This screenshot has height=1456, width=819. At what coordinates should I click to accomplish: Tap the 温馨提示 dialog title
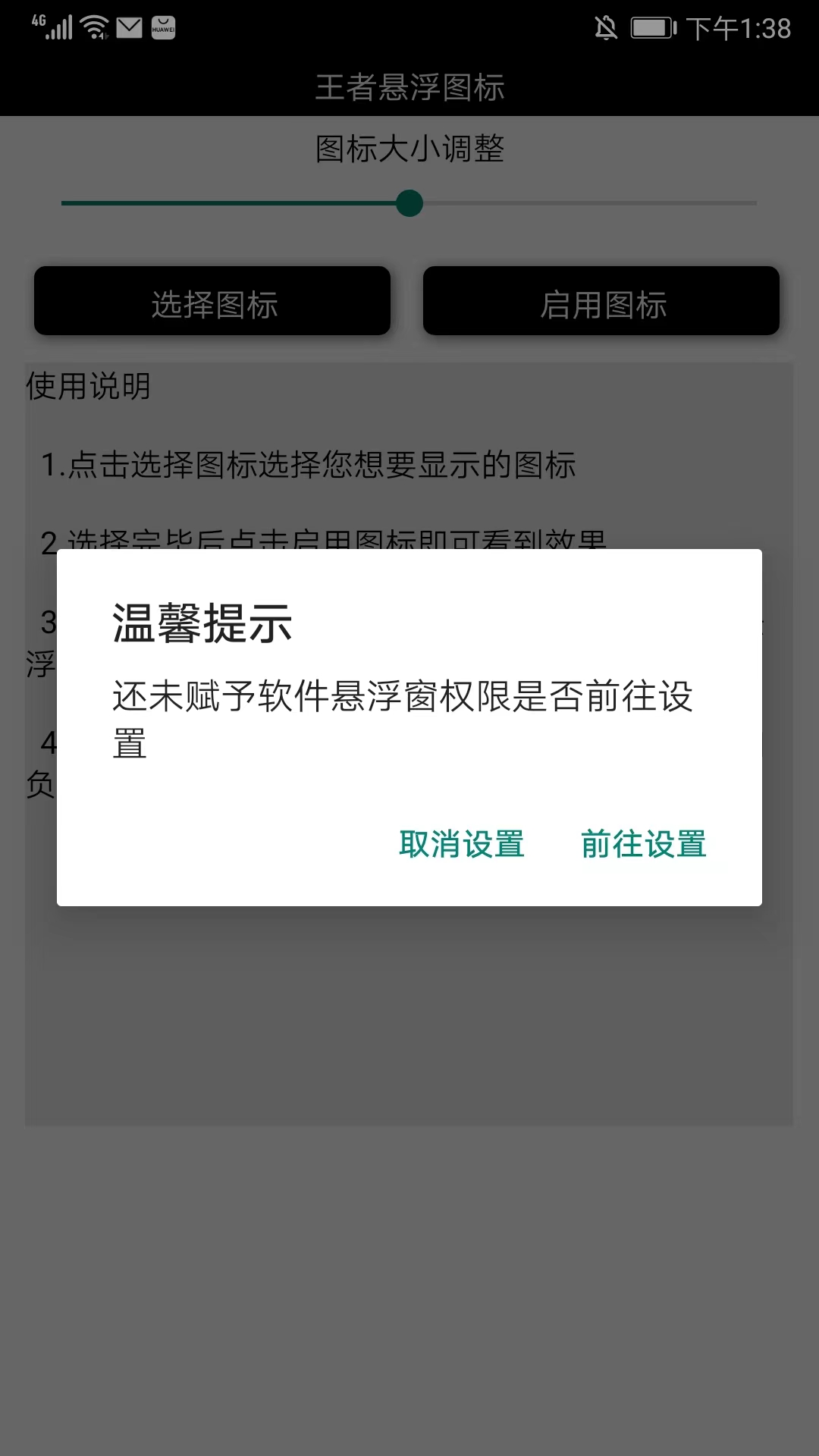point(202,625)
